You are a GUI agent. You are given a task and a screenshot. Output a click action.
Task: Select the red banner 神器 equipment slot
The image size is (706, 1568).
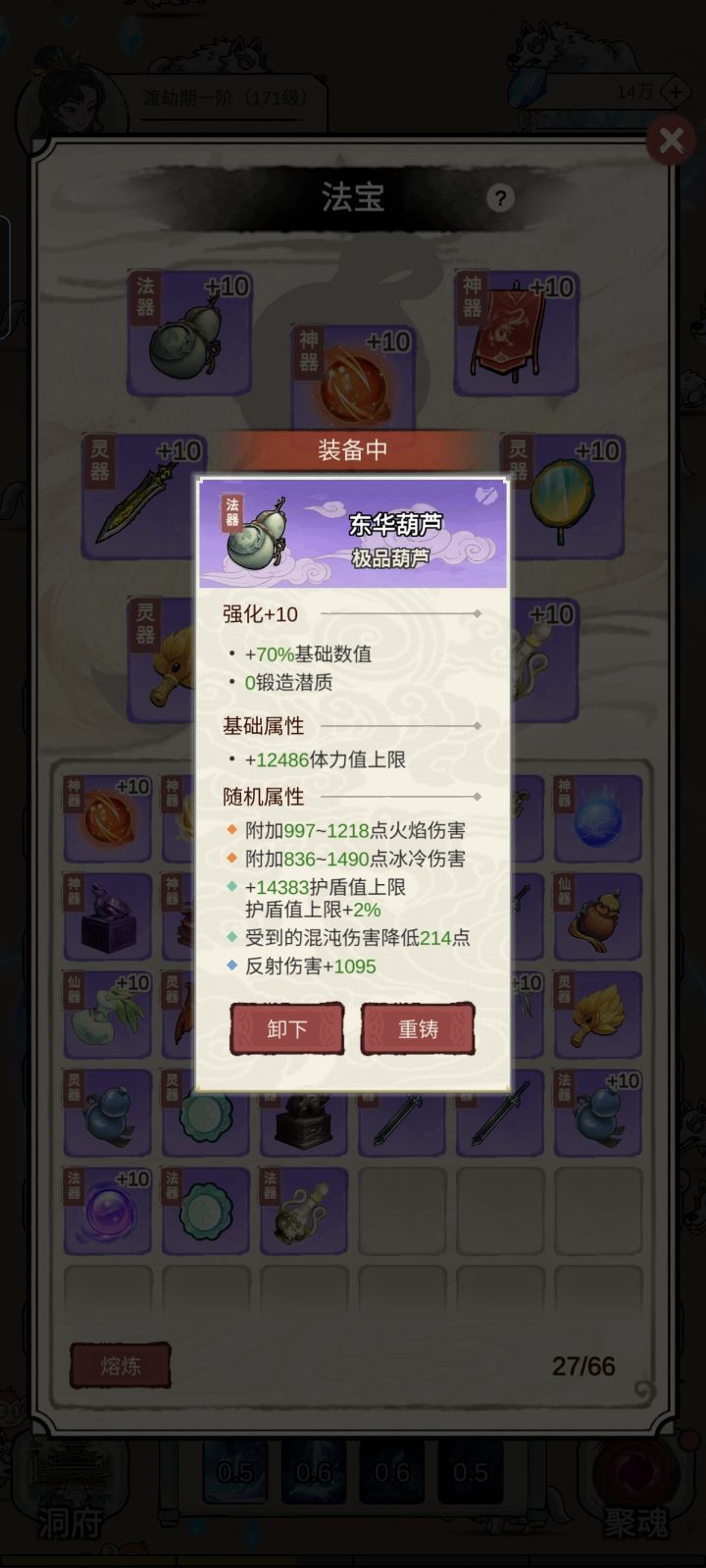517,334
